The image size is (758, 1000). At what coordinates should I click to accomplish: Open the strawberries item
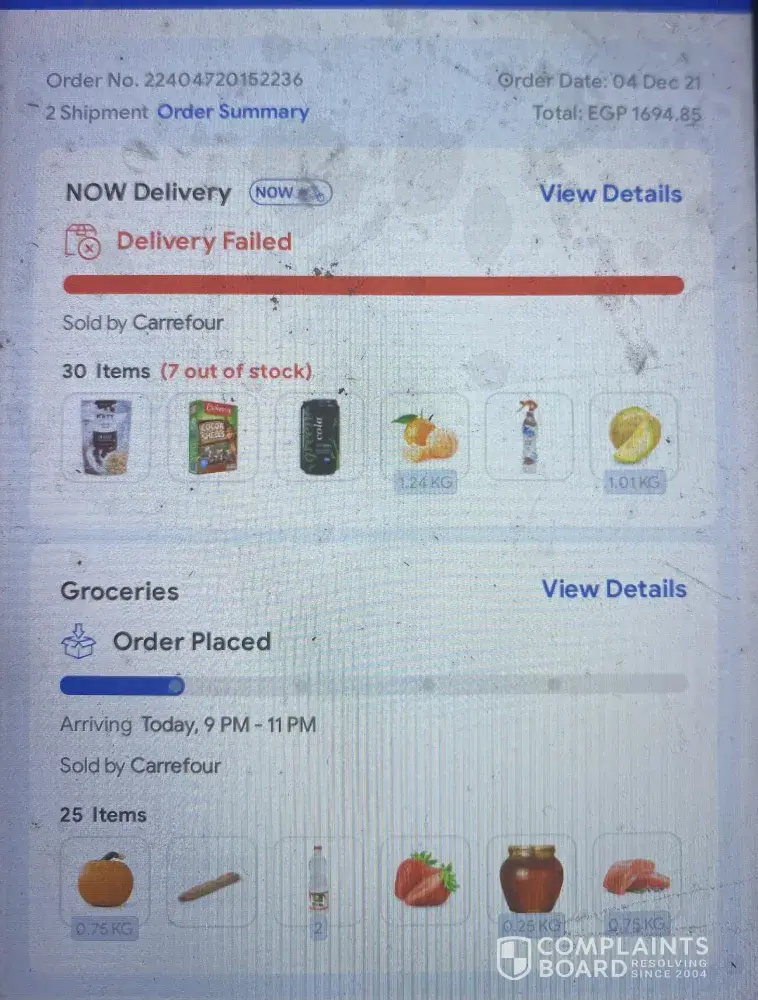425,879
